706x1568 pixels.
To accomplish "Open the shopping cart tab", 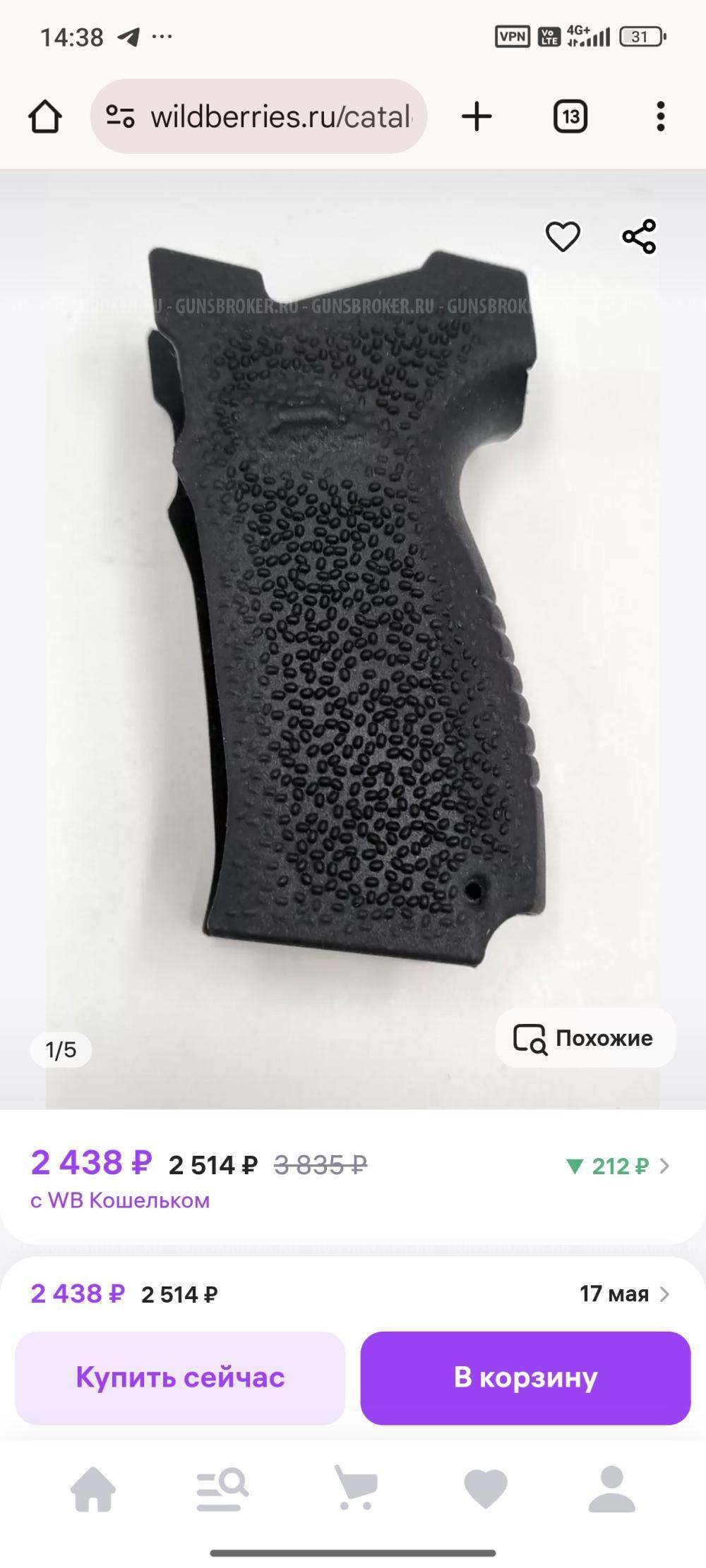I will pyautogui.click(x=355, y=1489).
